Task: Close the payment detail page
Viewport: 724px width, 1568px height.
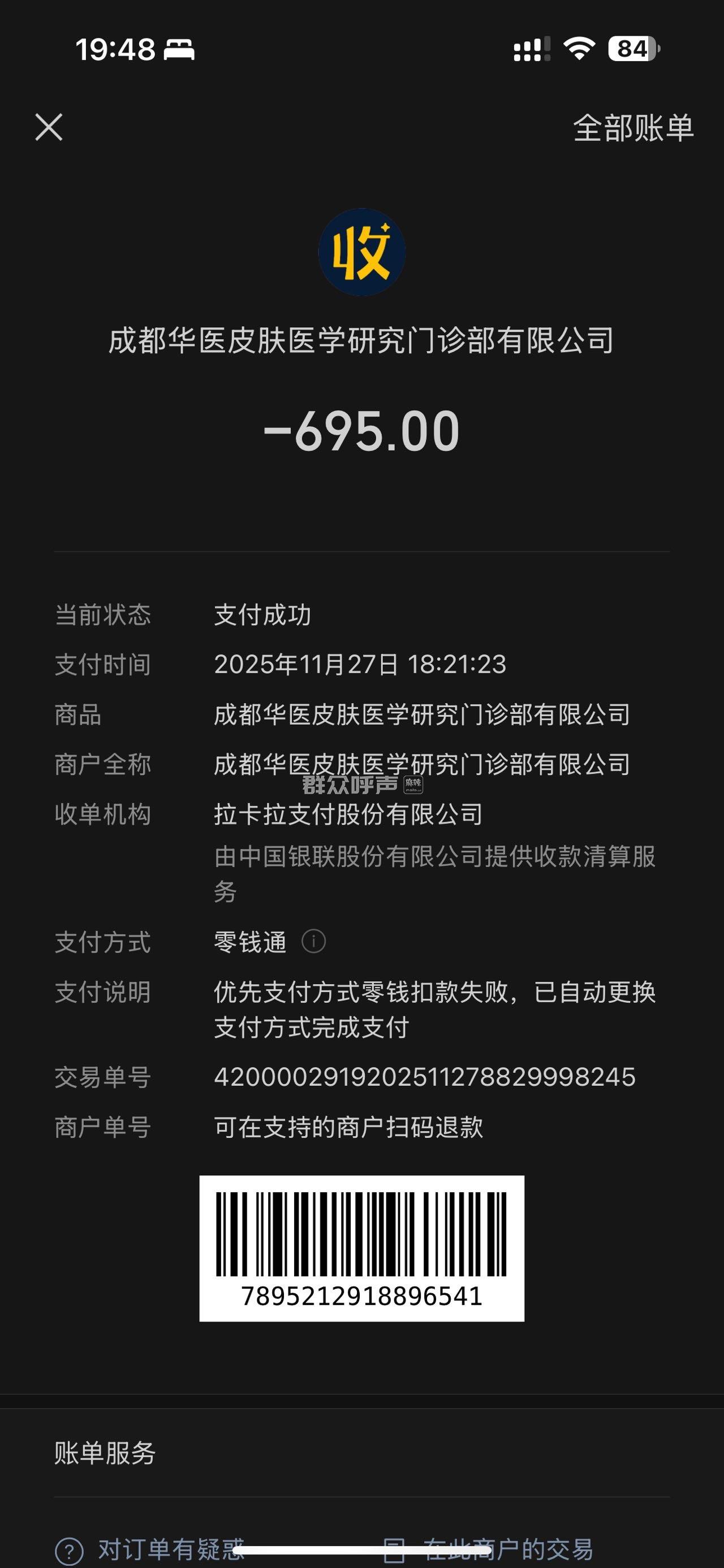Action: pos(49,127)
